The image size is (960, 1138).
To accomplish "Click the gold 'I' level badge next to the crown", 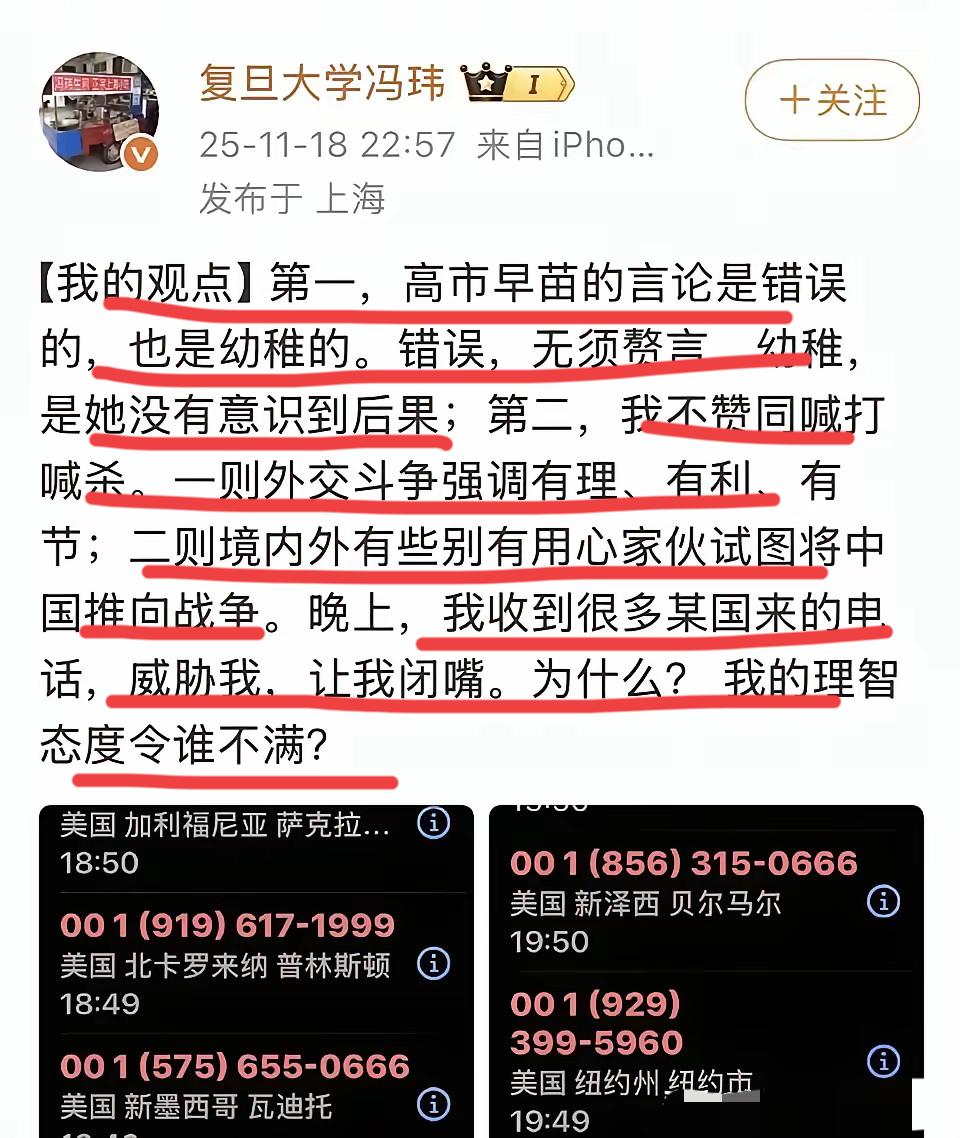I will (532, 88).
